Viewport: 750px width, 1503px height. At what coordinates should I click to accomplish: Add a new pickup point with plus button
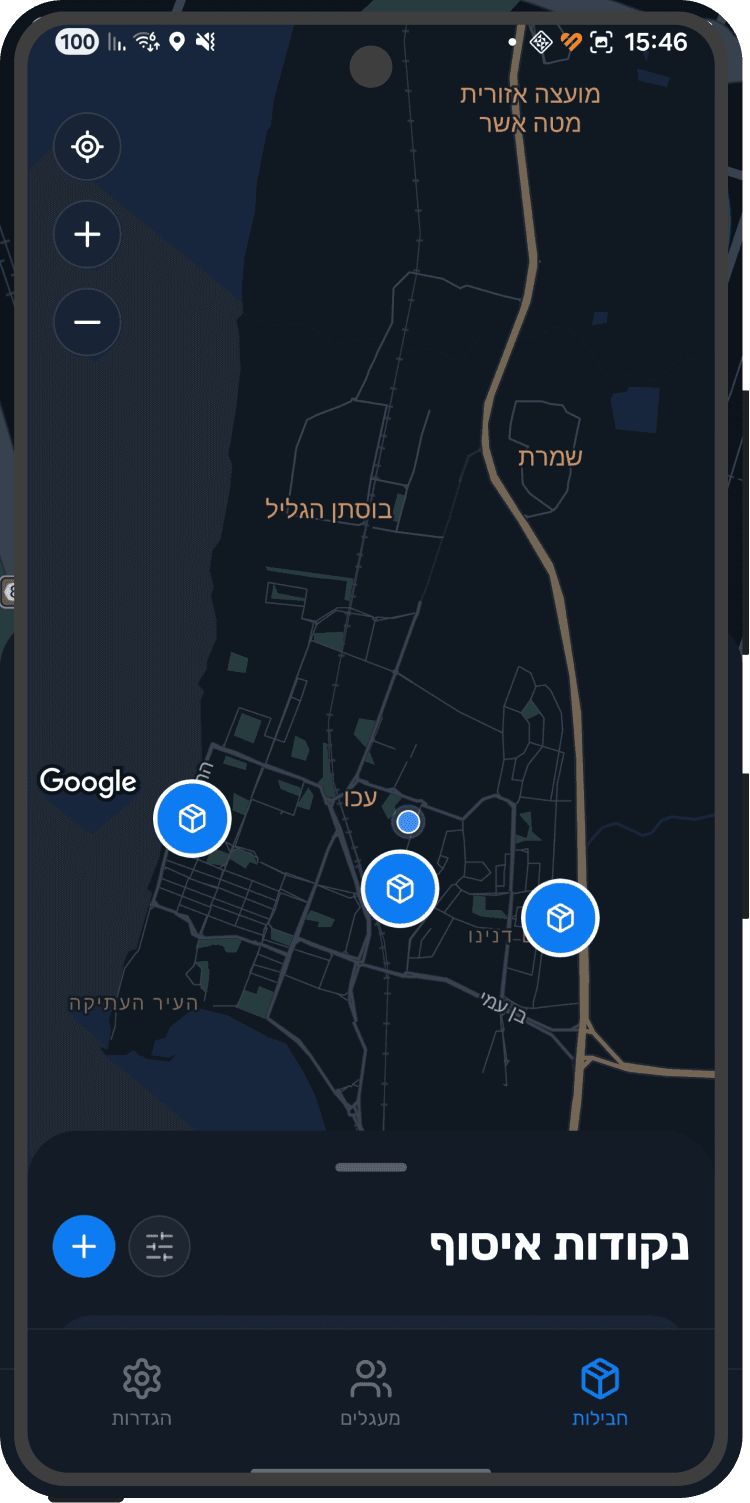[x=84, y=1246]
